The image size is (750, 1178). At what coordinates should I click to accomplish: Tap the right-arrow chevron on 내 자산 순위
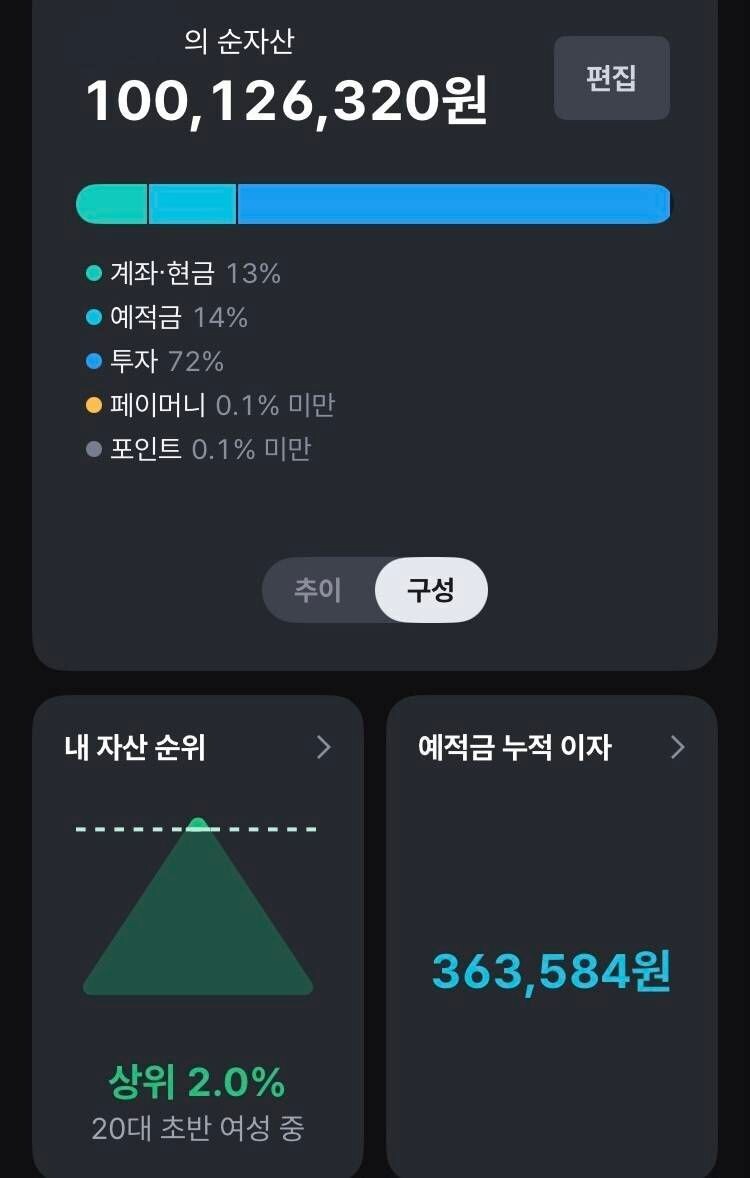pos(322,747)
